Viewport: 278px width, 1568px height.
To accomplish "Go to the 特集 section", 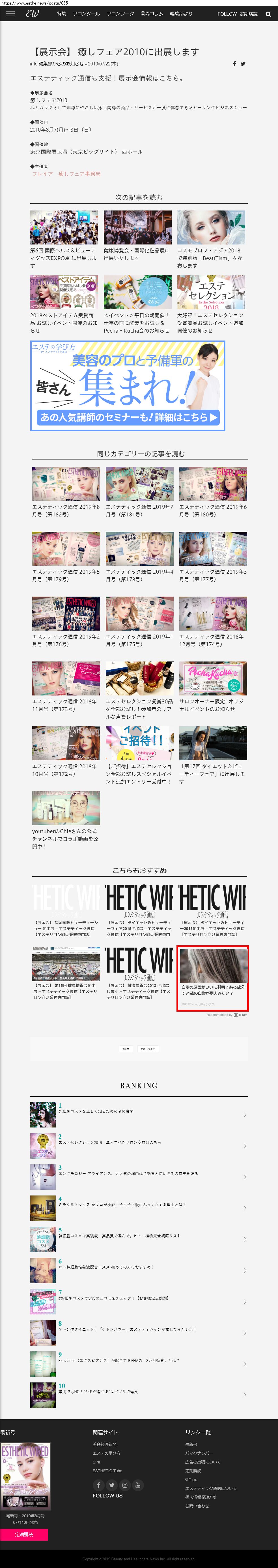I will [61, 13].
